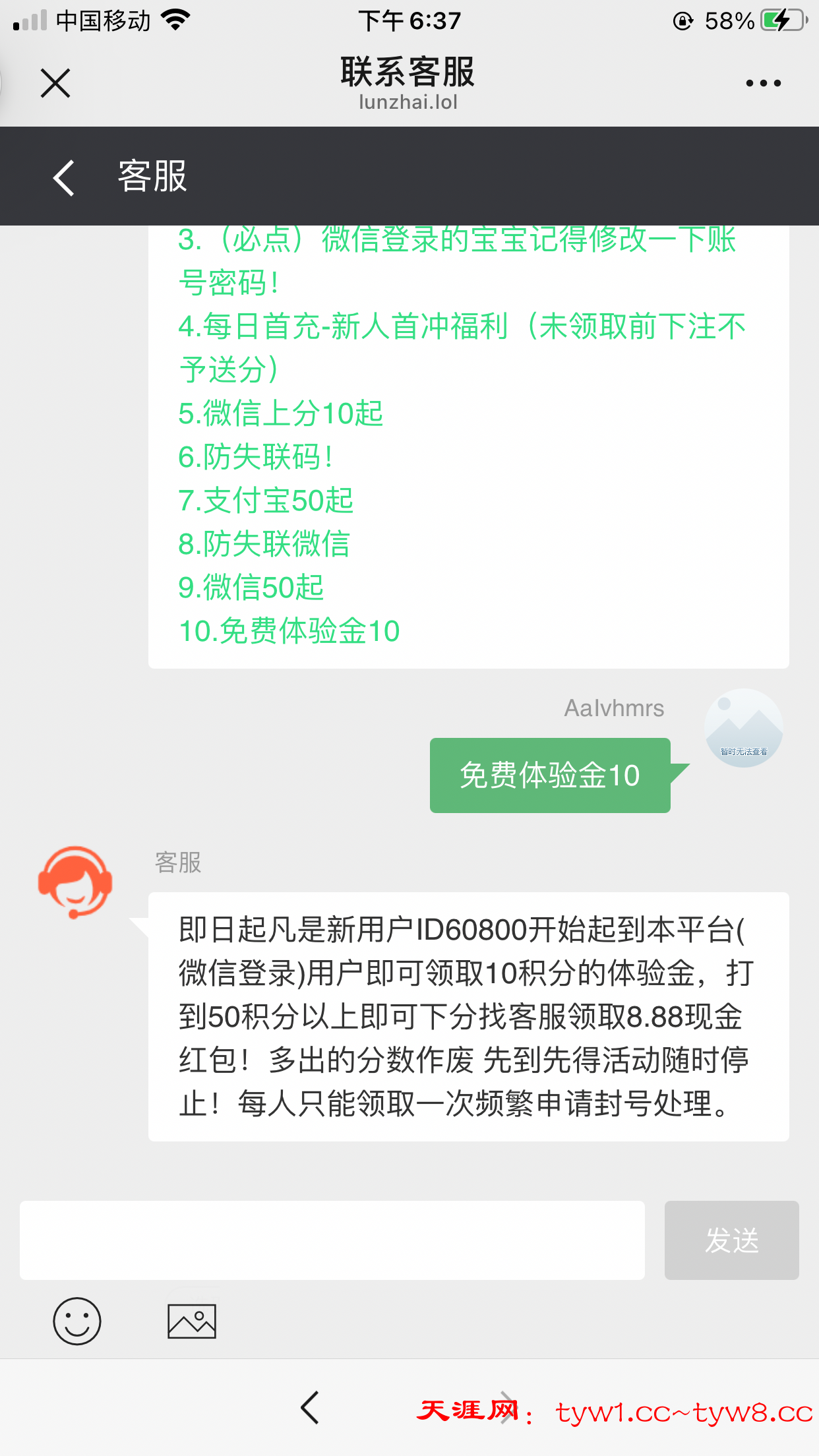Attach a picture to the chat
Viewport: 819px width, 1456px height.
pyautogui.click(x=192, y=1321)
